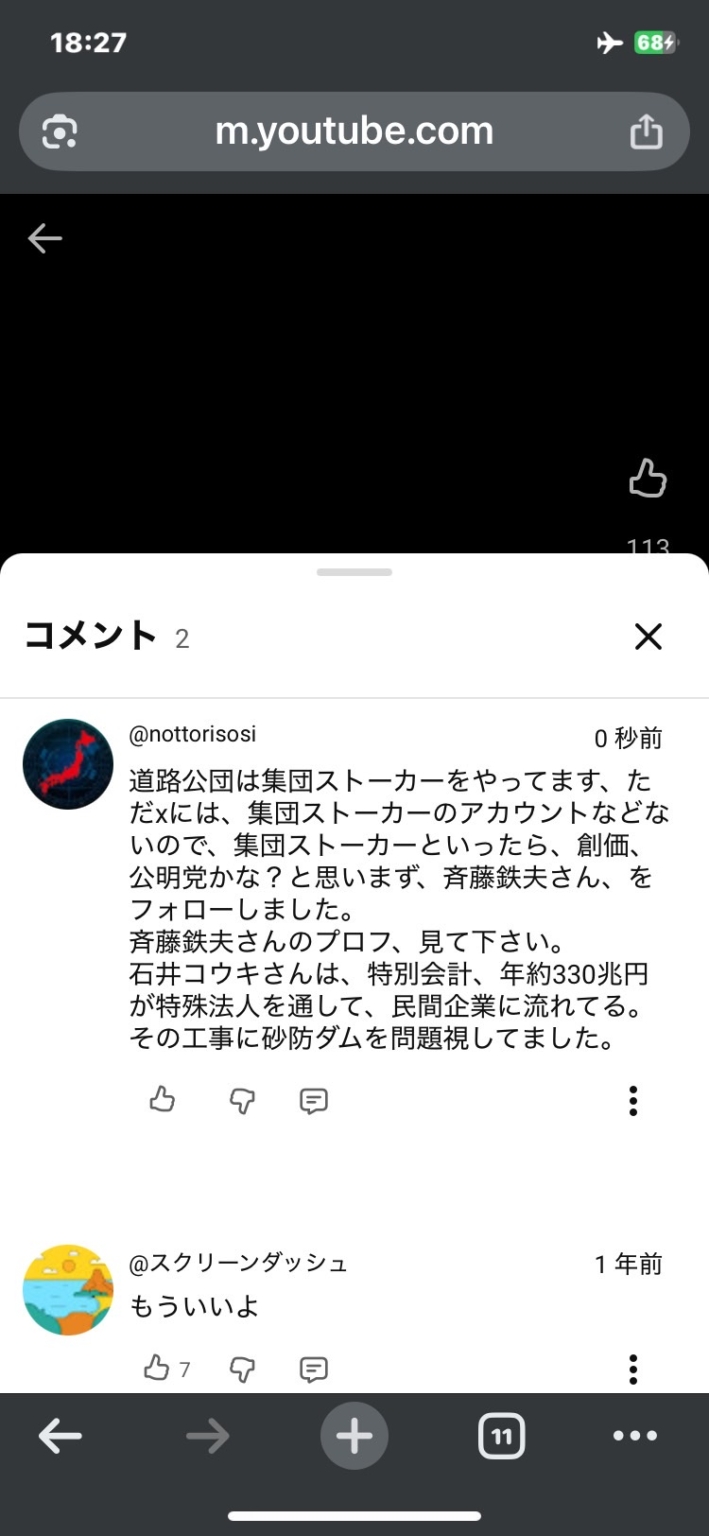
Task: Share the page from the address bar
Action: click(x=646, y=131)
